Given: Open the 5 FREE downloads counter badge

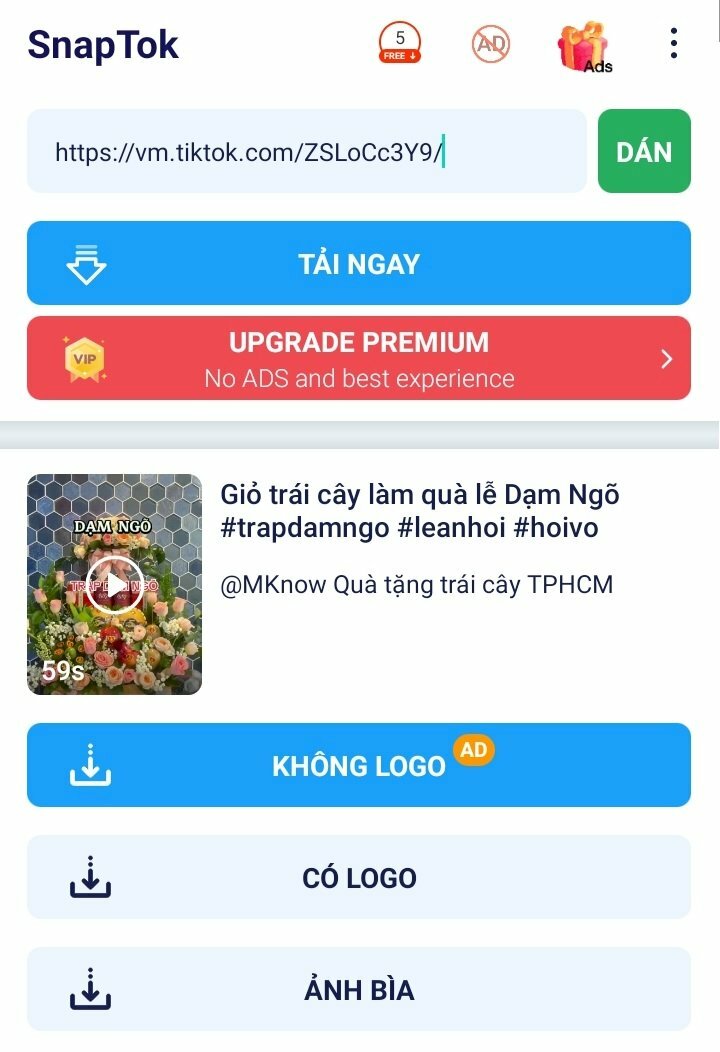Looking at the screenshot, I should coord(399,44).
